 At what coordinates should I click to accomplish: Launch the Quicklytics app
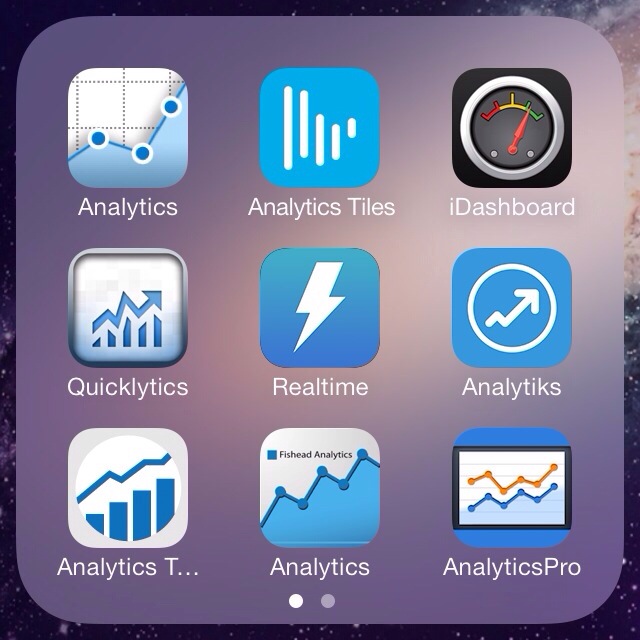(128, 308)
